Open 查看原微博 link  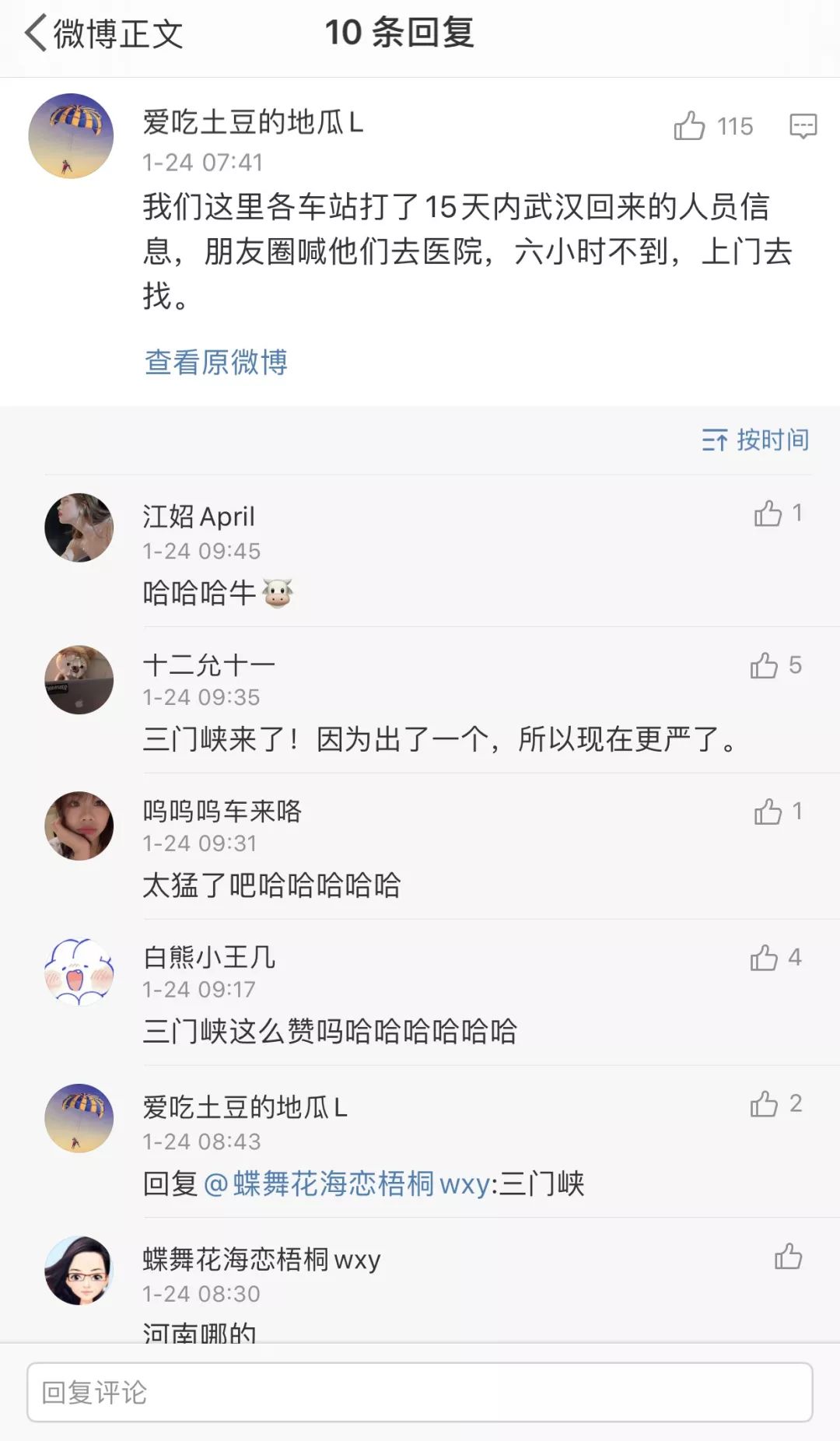pos(216,362)
